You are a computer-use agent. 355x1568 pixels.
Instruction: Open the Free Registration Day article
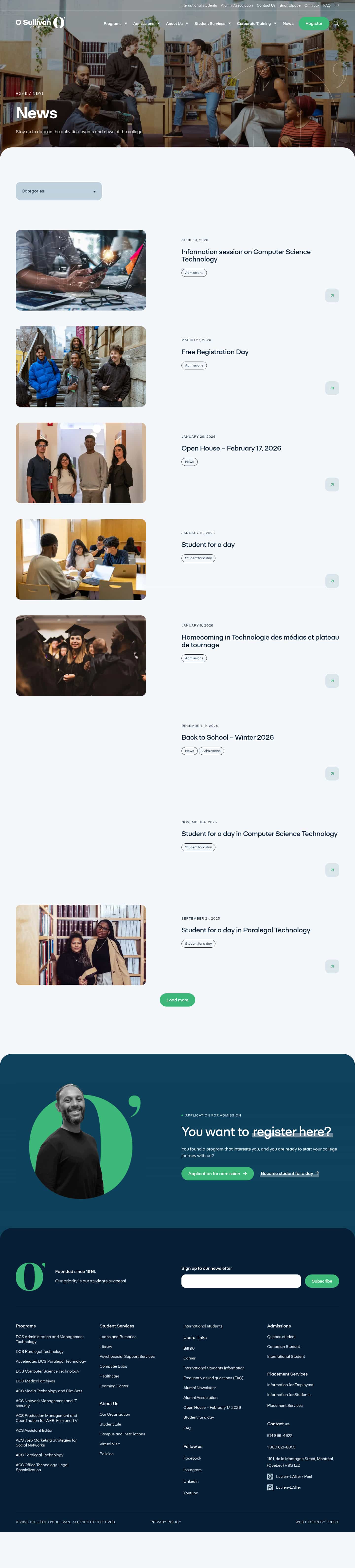pos(215,352)
